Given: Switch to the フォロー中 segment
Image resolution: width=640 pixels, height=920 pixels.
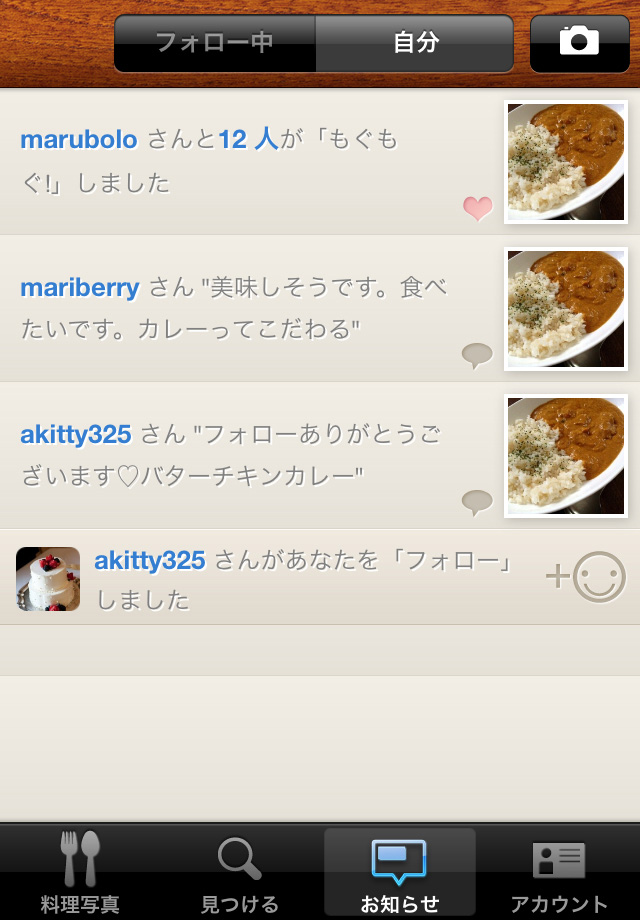Looking at the screenshot, I should [x=215, y=43].
